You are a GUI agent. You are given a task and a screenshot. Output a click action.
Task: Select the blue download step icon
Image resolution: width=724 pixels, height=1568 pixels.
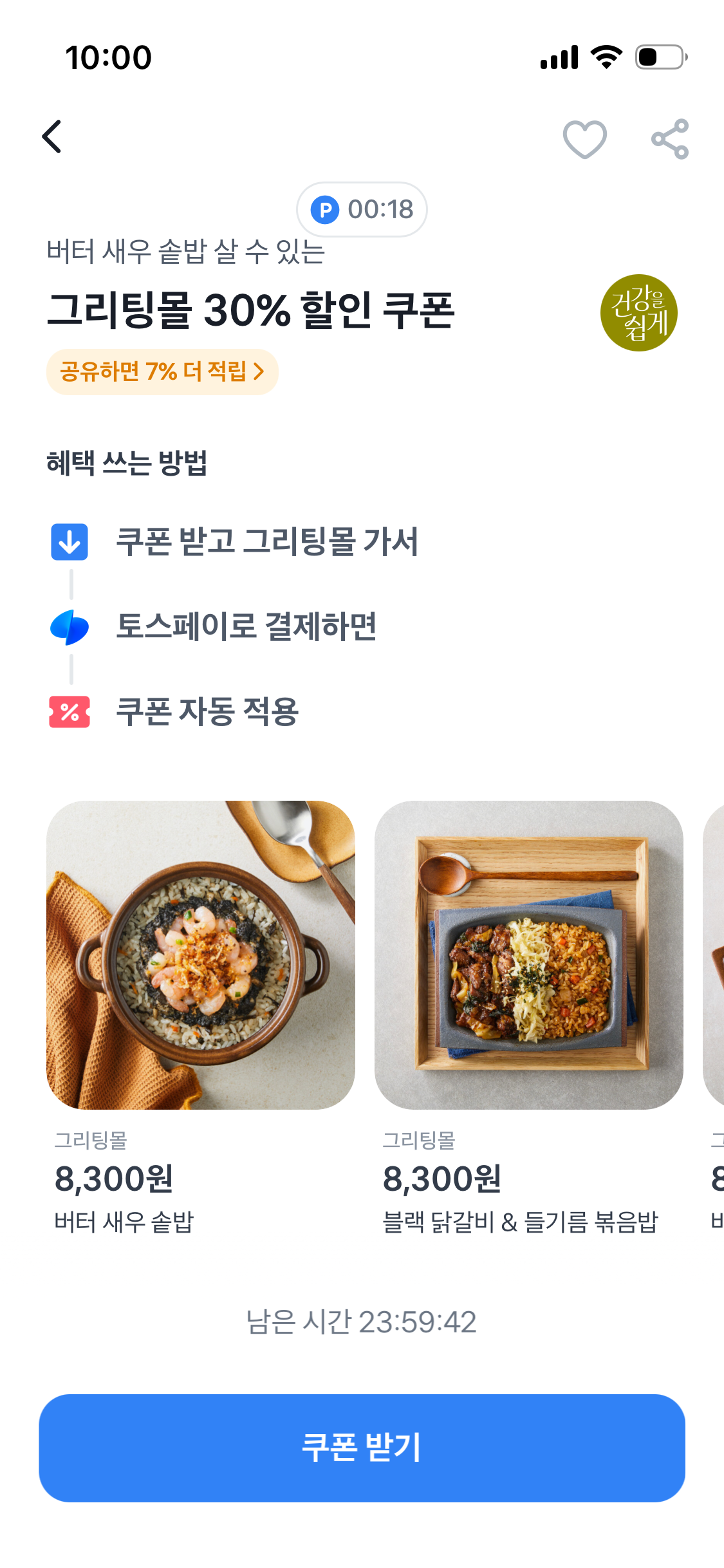pyautogui.click(x=70, y=544)
